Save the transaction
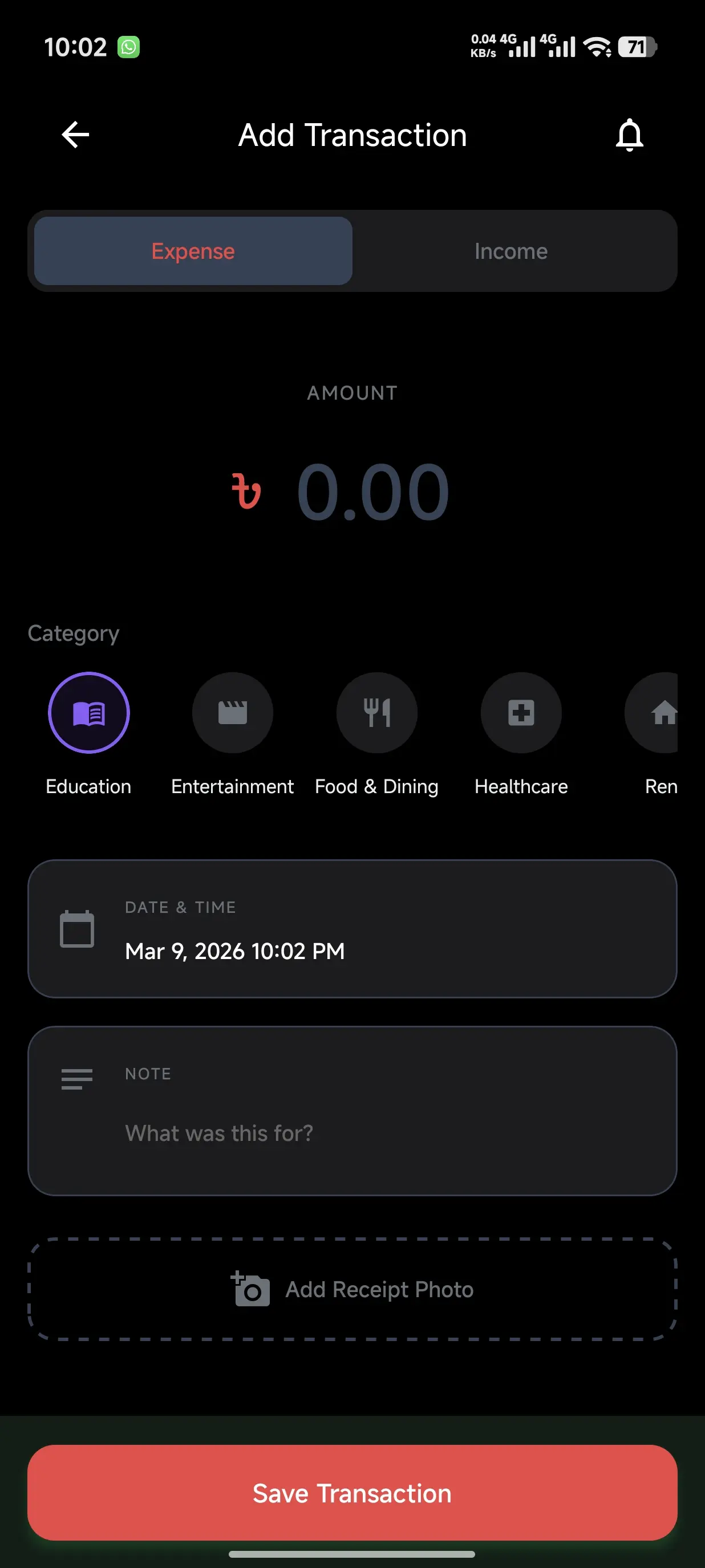This screenshot has height=1568, width=705. coord(352,1493)
